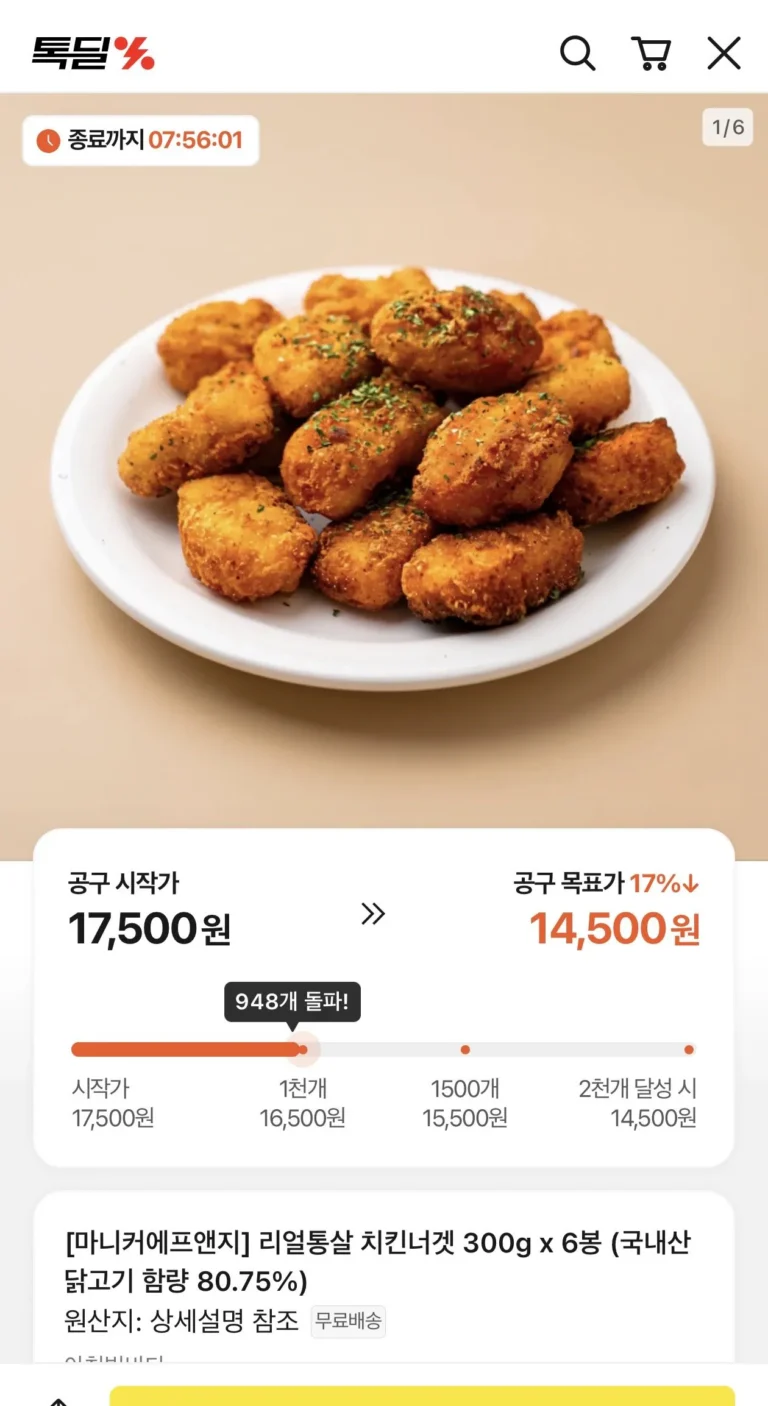Open search with the magnifier icon

(577, 53)
